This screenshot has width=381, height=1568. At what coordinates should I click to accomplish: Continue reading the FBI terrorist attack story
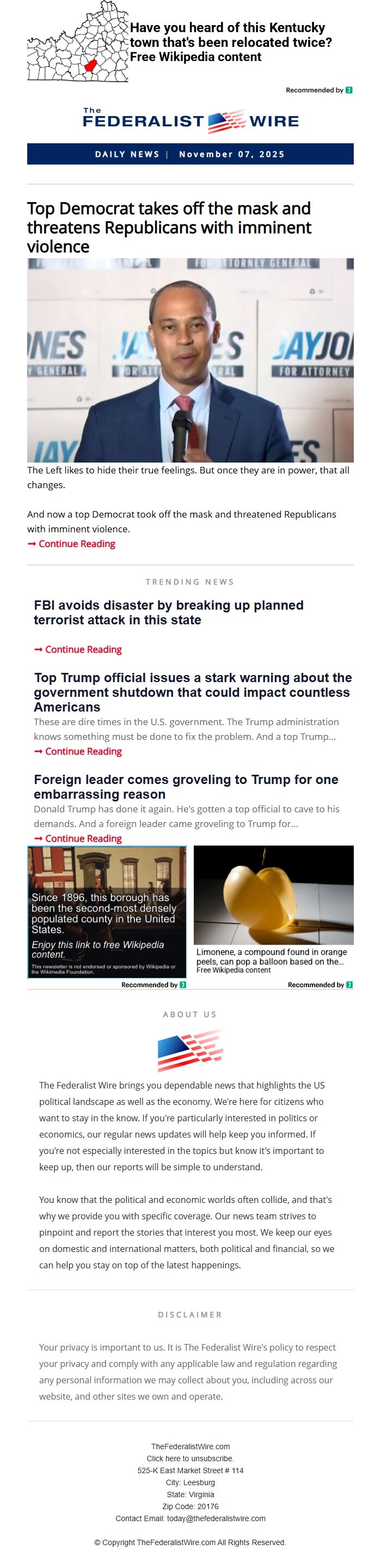pyautogui.click(x=83, y=649)
